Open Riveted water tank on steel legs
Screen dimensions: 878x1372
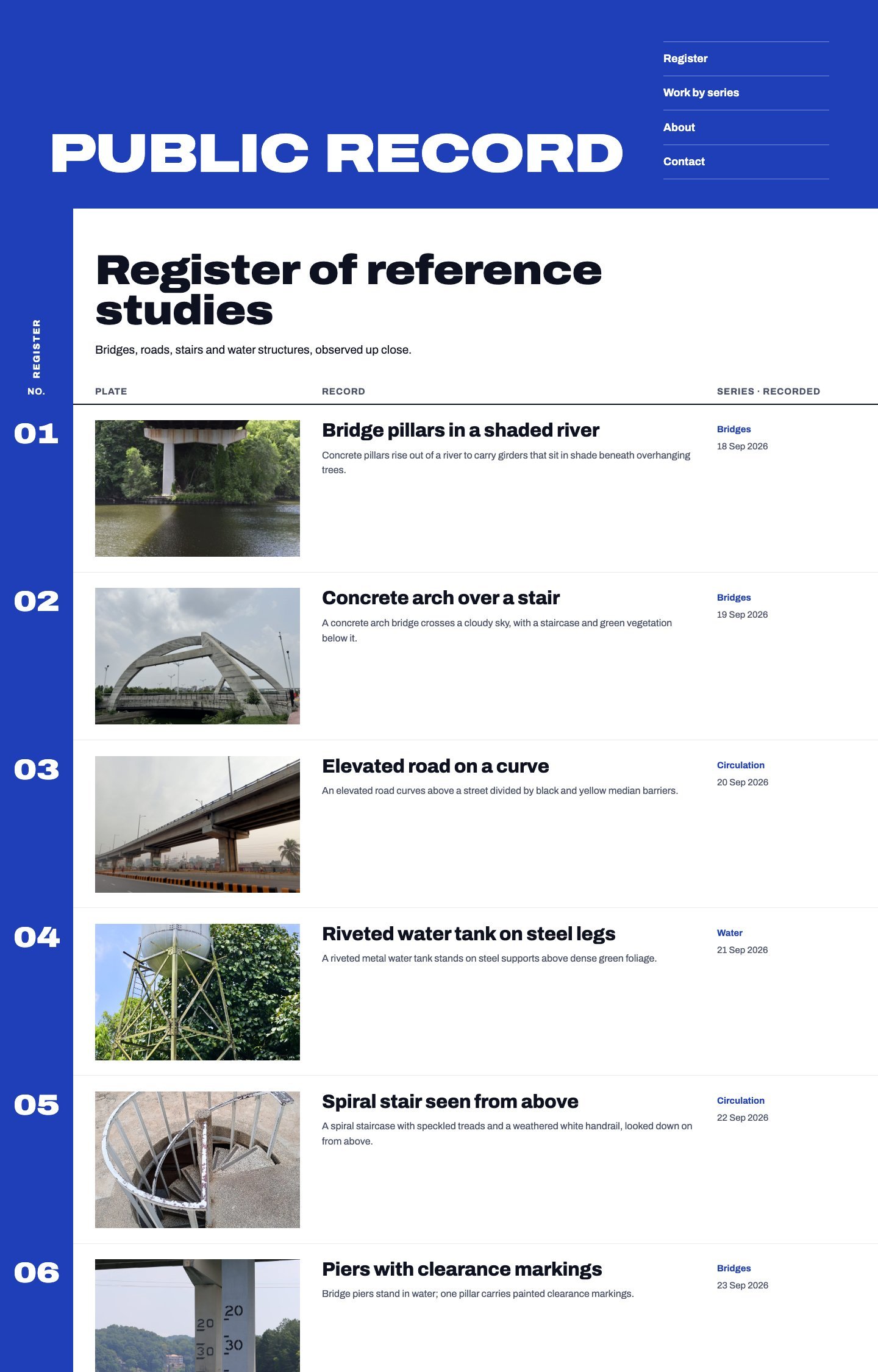468,934
